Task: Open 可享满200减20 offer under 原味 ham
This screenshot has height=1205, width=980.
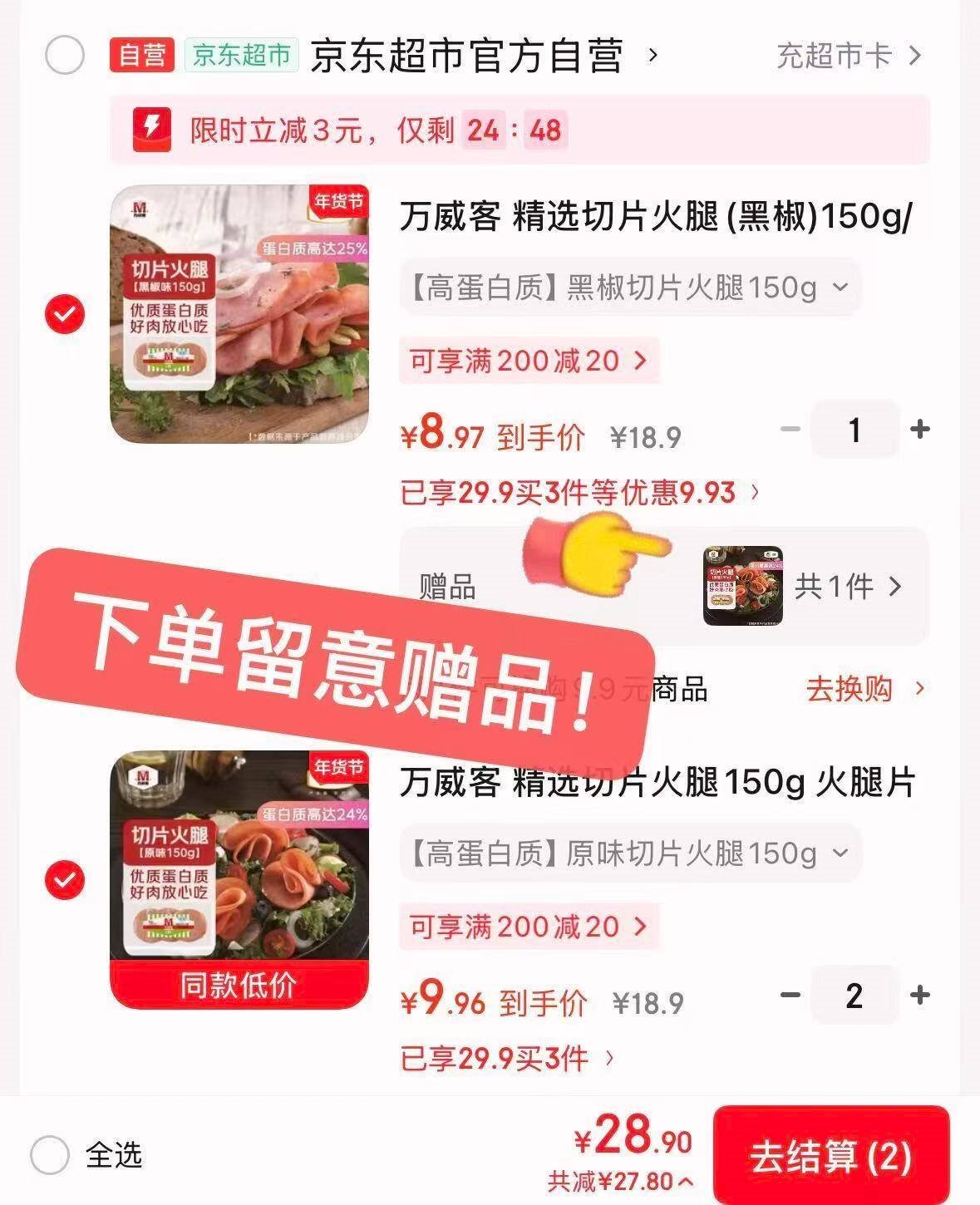Action: (529, 926)
